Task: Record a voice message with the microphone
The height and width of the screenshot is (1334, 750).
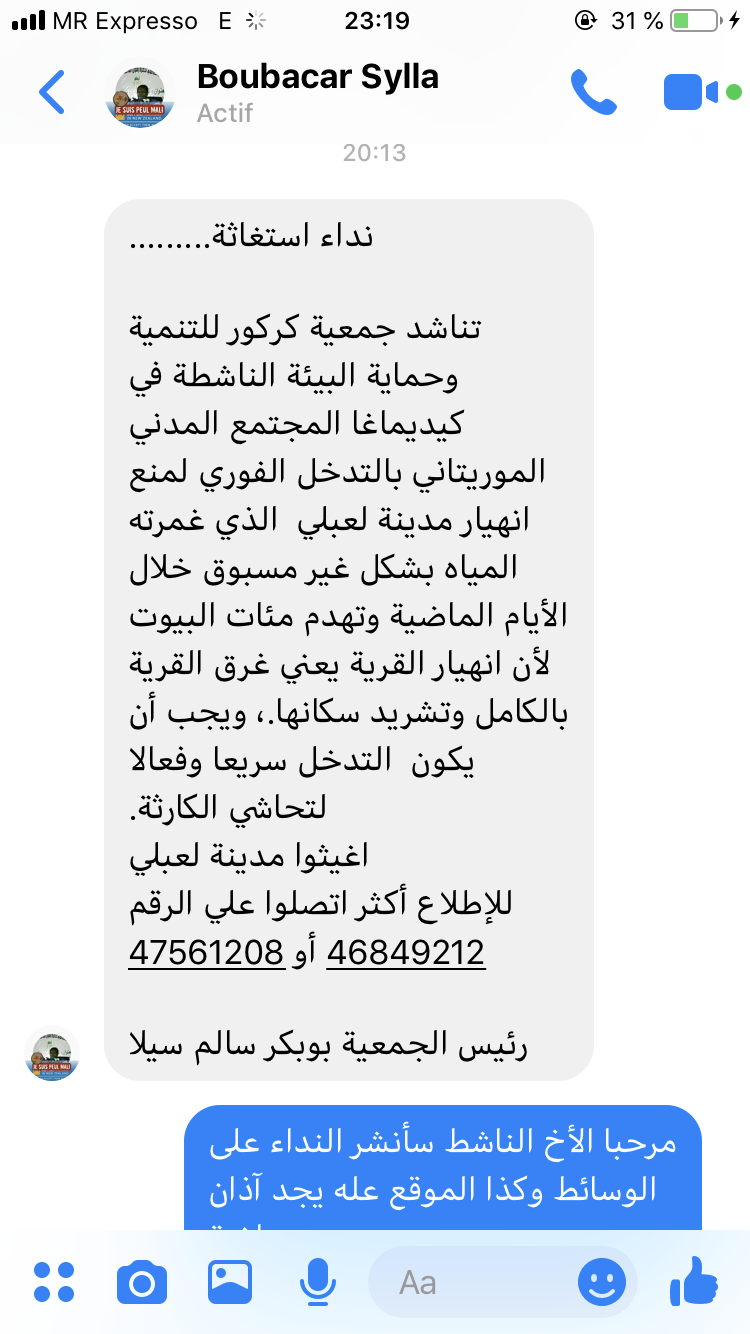Action: tap(318, 1281)
